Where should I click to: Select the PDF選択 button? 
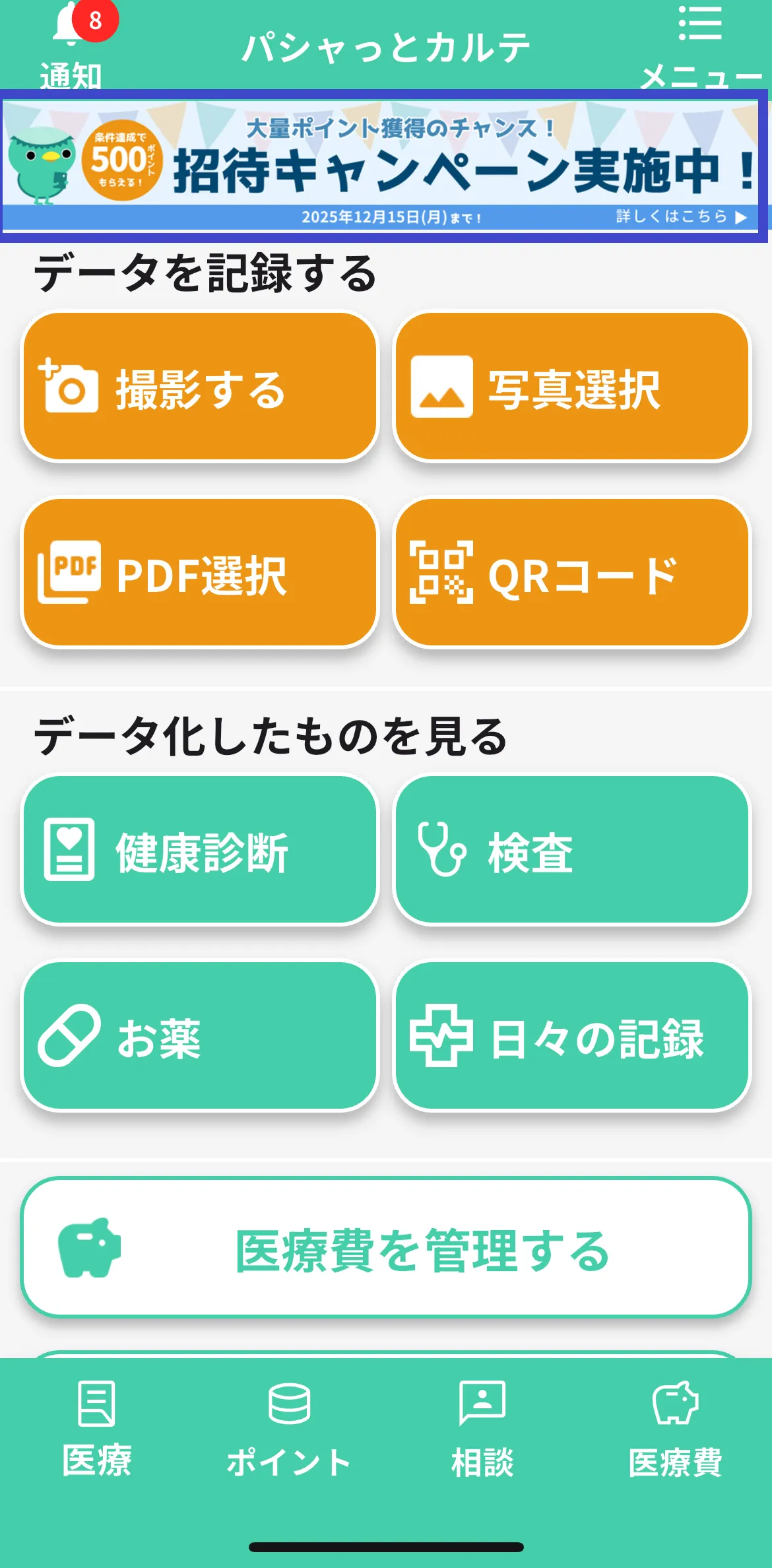pyautogui.click(x=200, y=573)
